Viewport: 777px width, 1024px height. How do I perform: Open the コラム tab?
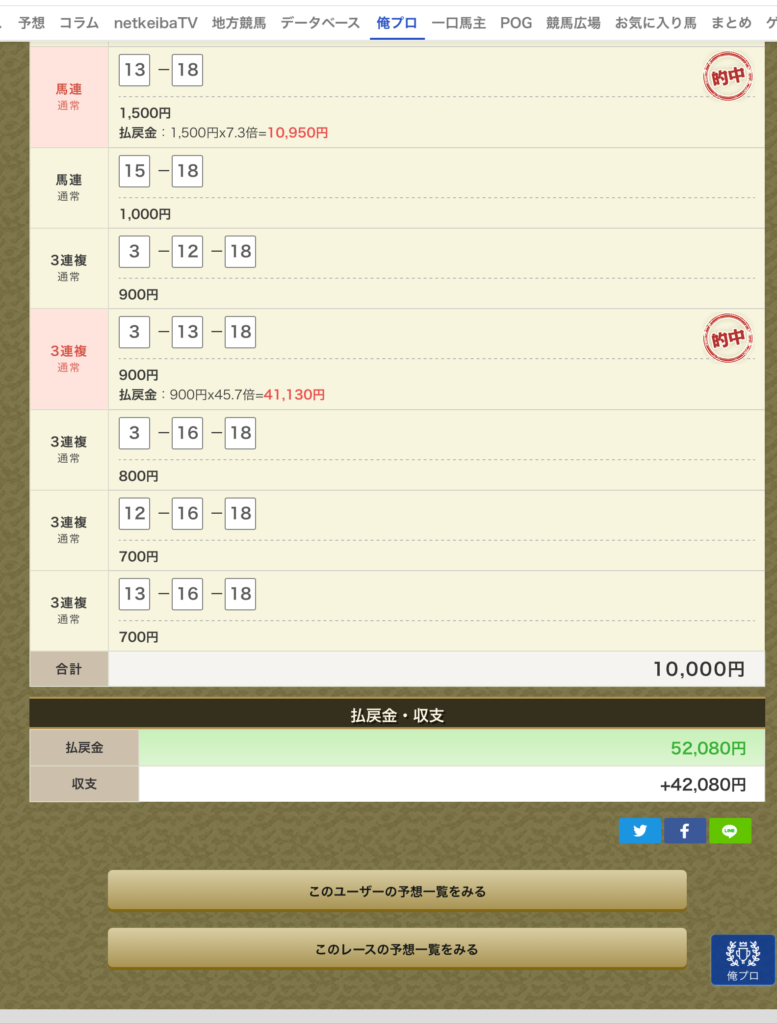[79, 22]
